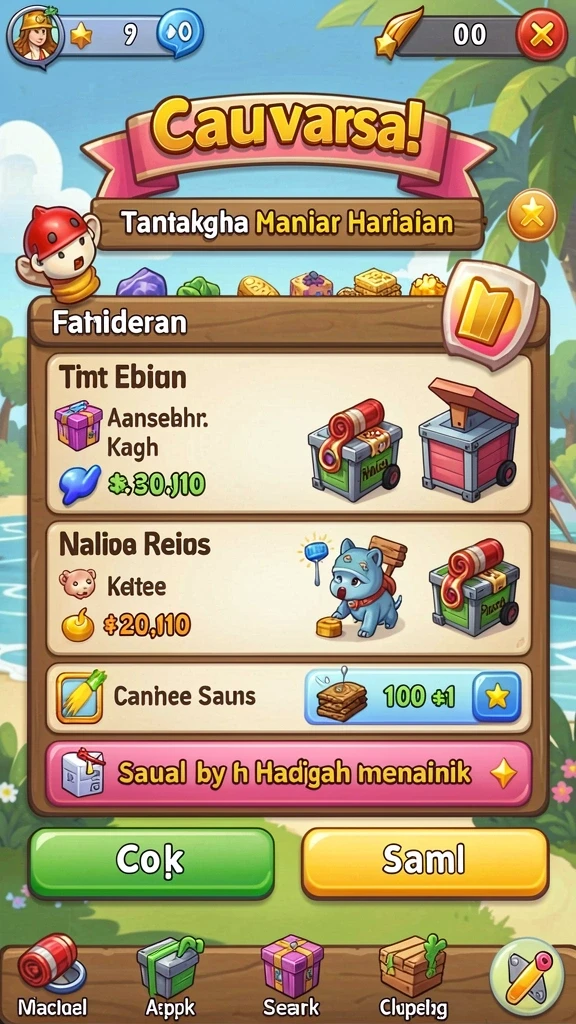Tap the blue star button beside 100
576x1024 pixels.
pyautogui.click(x=496, y=696)
